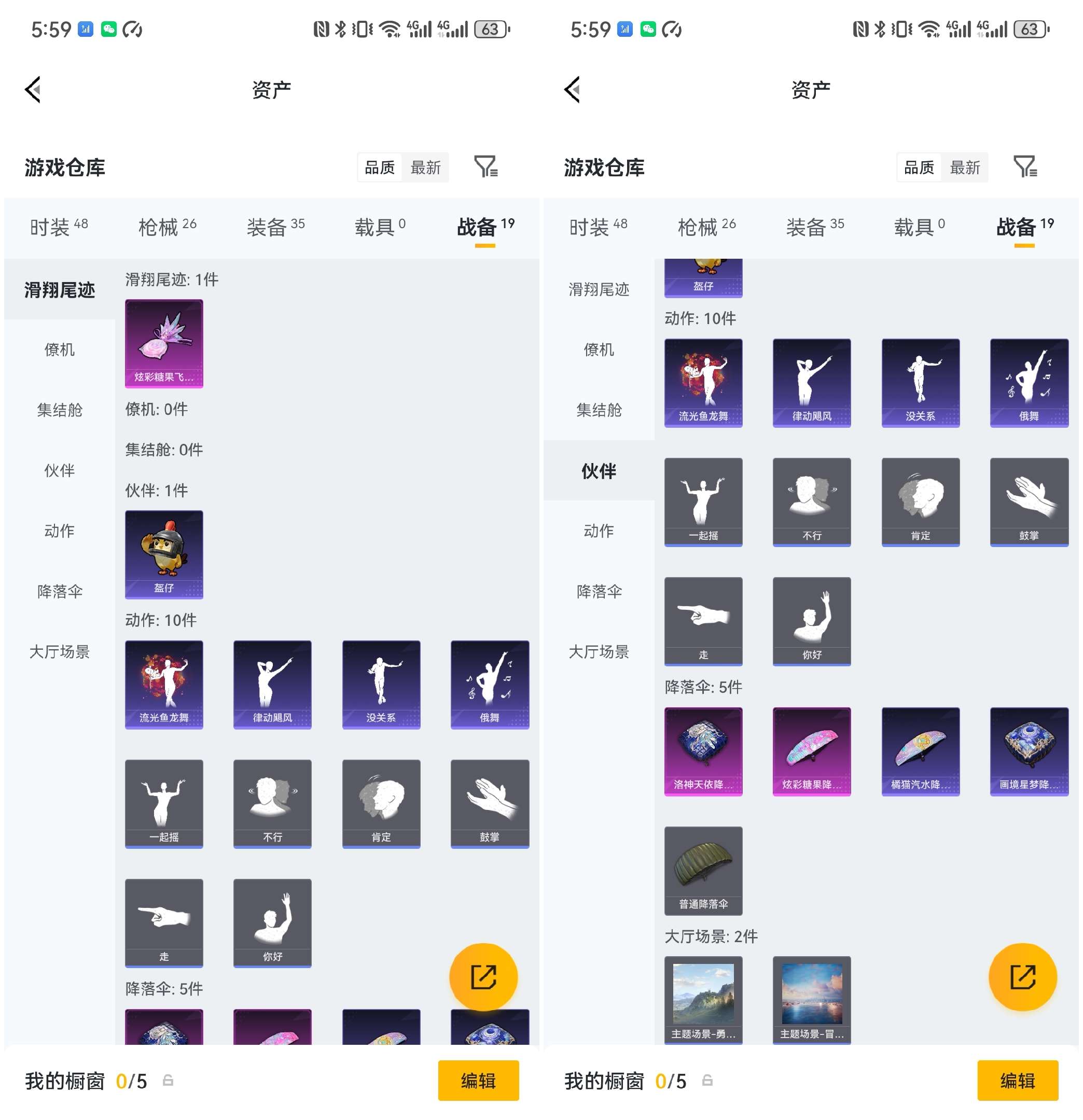
Task: Click the back arrow on the 资产 page
Action: tap(33, 90)
